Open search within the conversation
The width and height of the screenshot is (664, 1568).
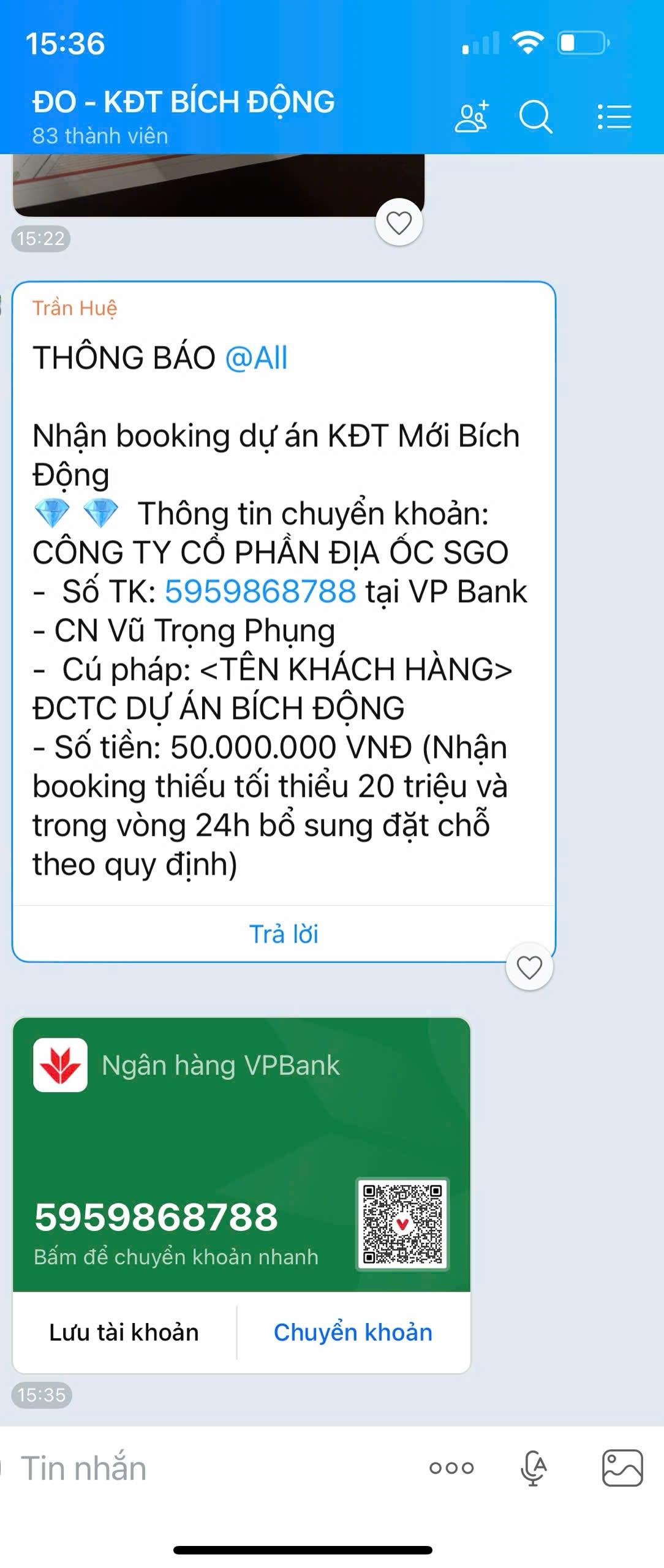pyautogui.click(x=535, y=115)
